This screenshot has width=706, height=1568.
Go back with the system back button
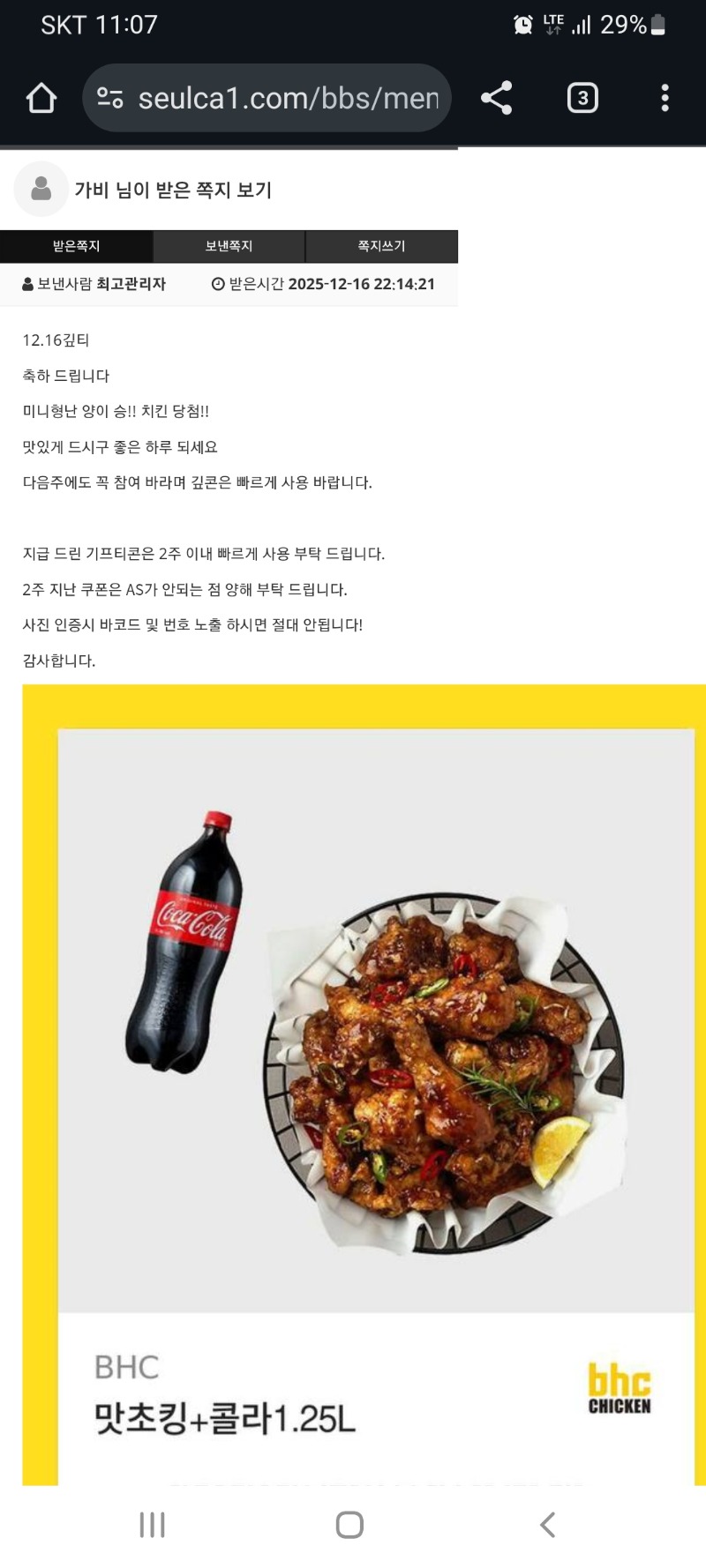[x=547, y=1524]
